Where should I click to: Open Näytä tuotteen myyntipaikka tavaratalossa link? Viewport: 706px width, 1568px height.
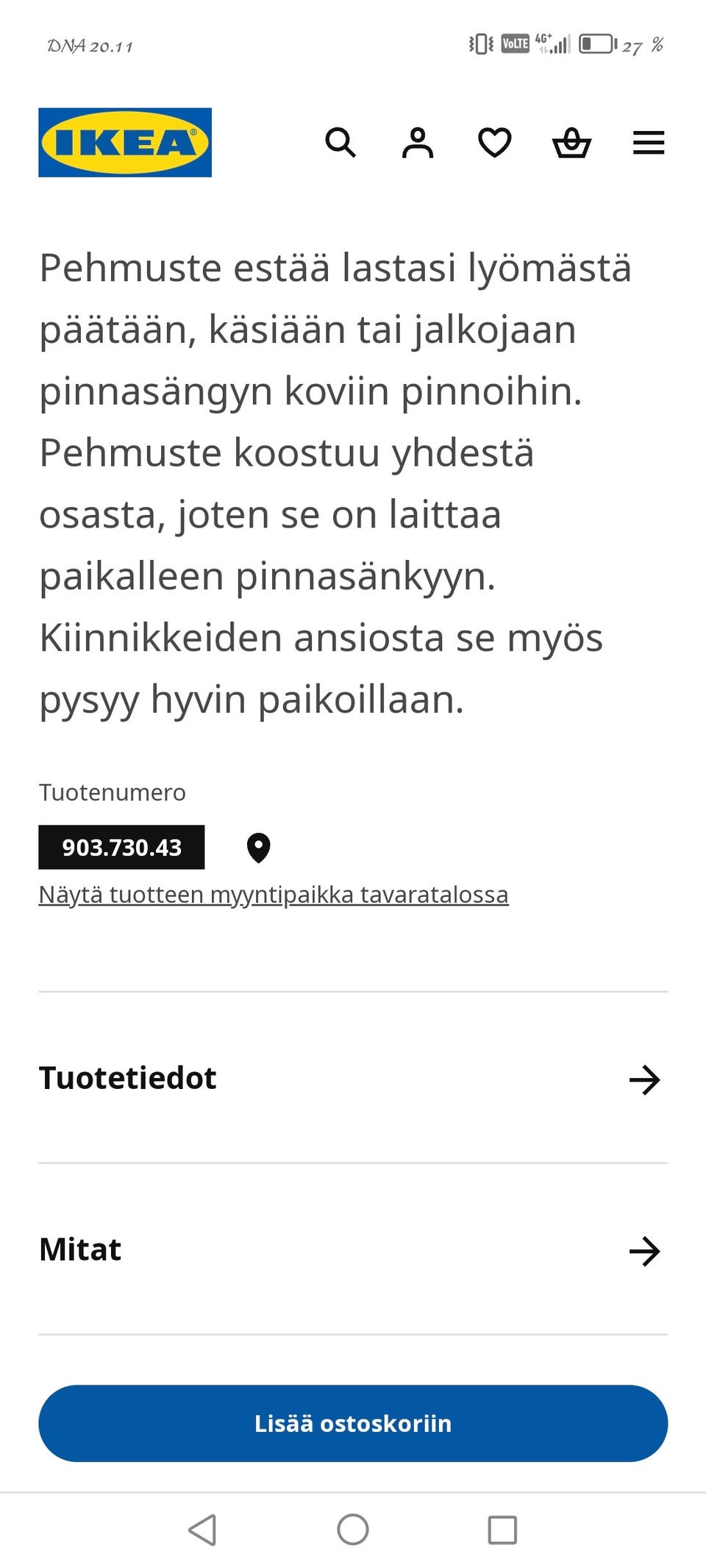[x=273, y=894]
